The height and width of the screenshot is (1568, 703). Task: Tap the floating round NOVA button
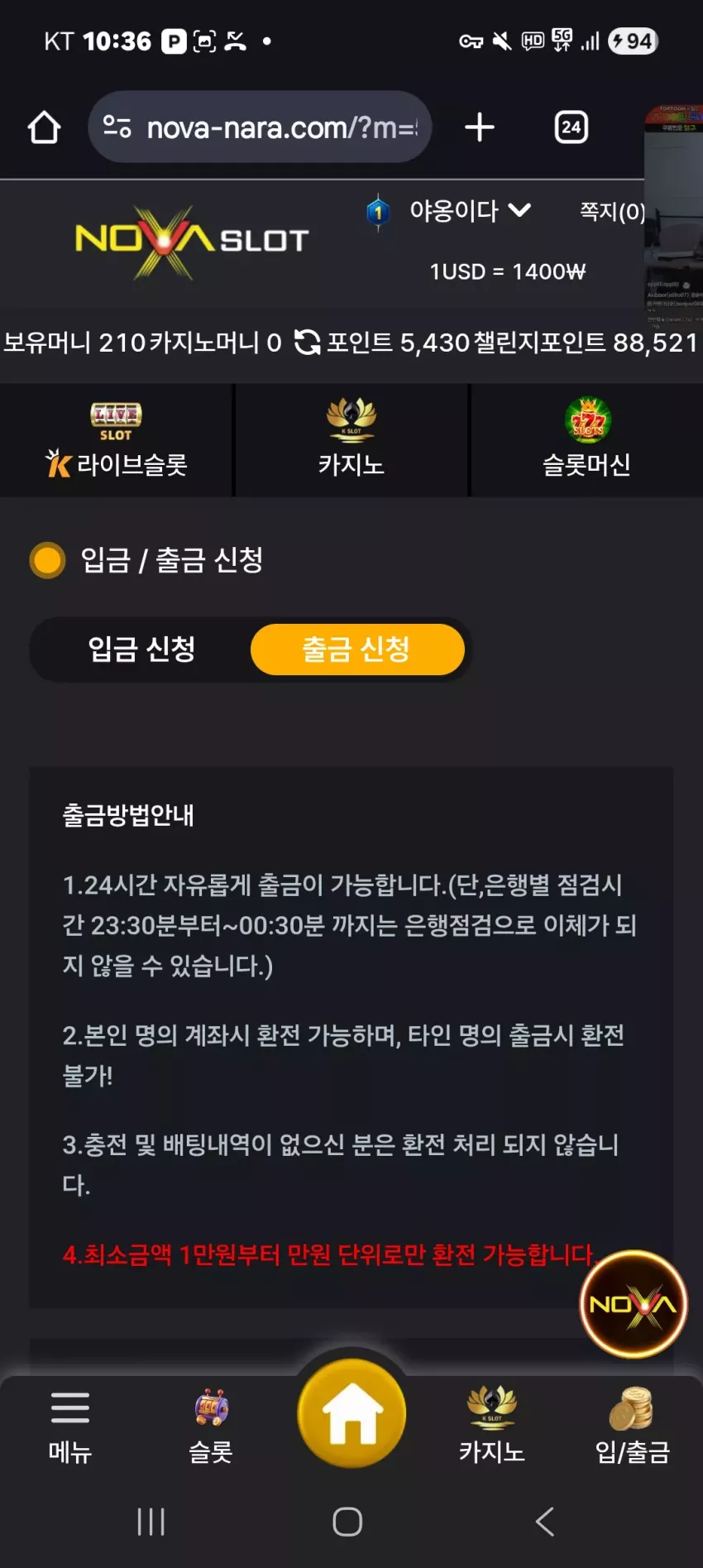point(634,1304)
